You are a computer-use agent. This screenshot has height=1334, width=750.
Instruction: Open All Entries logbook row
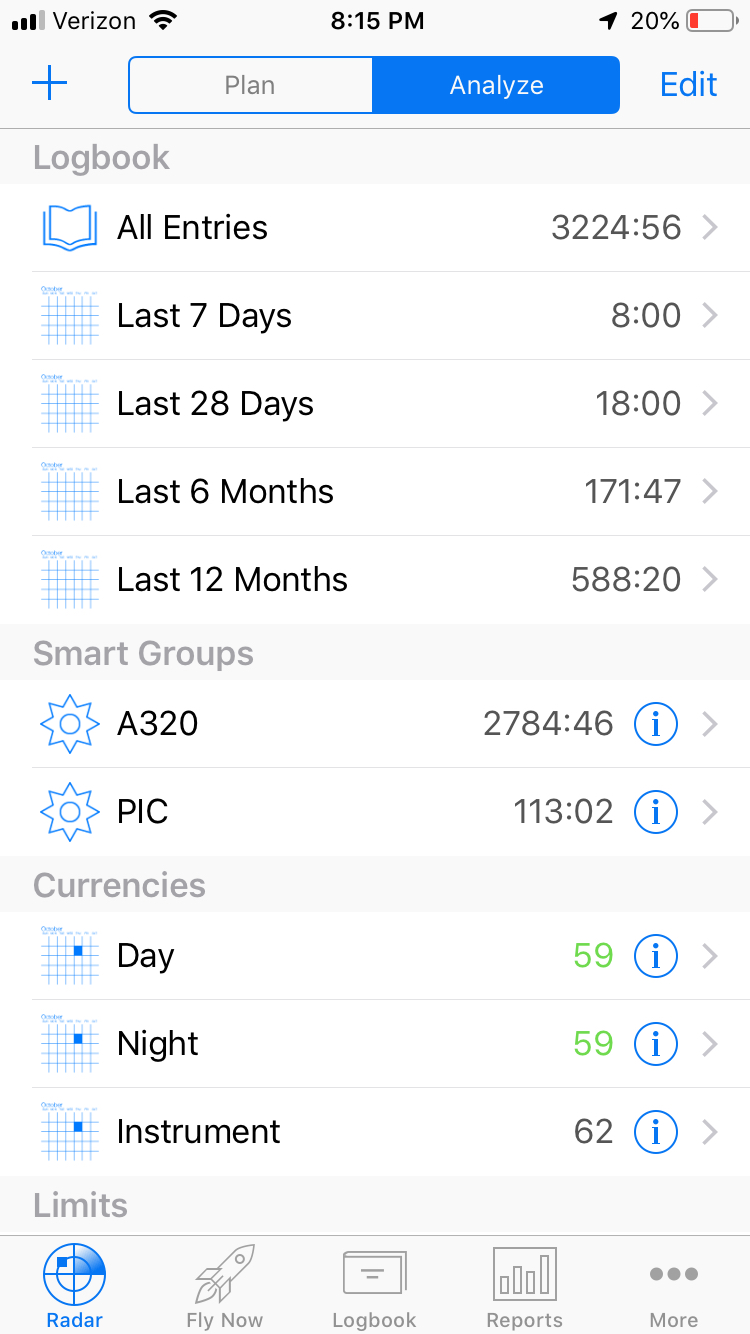(375, 228)
